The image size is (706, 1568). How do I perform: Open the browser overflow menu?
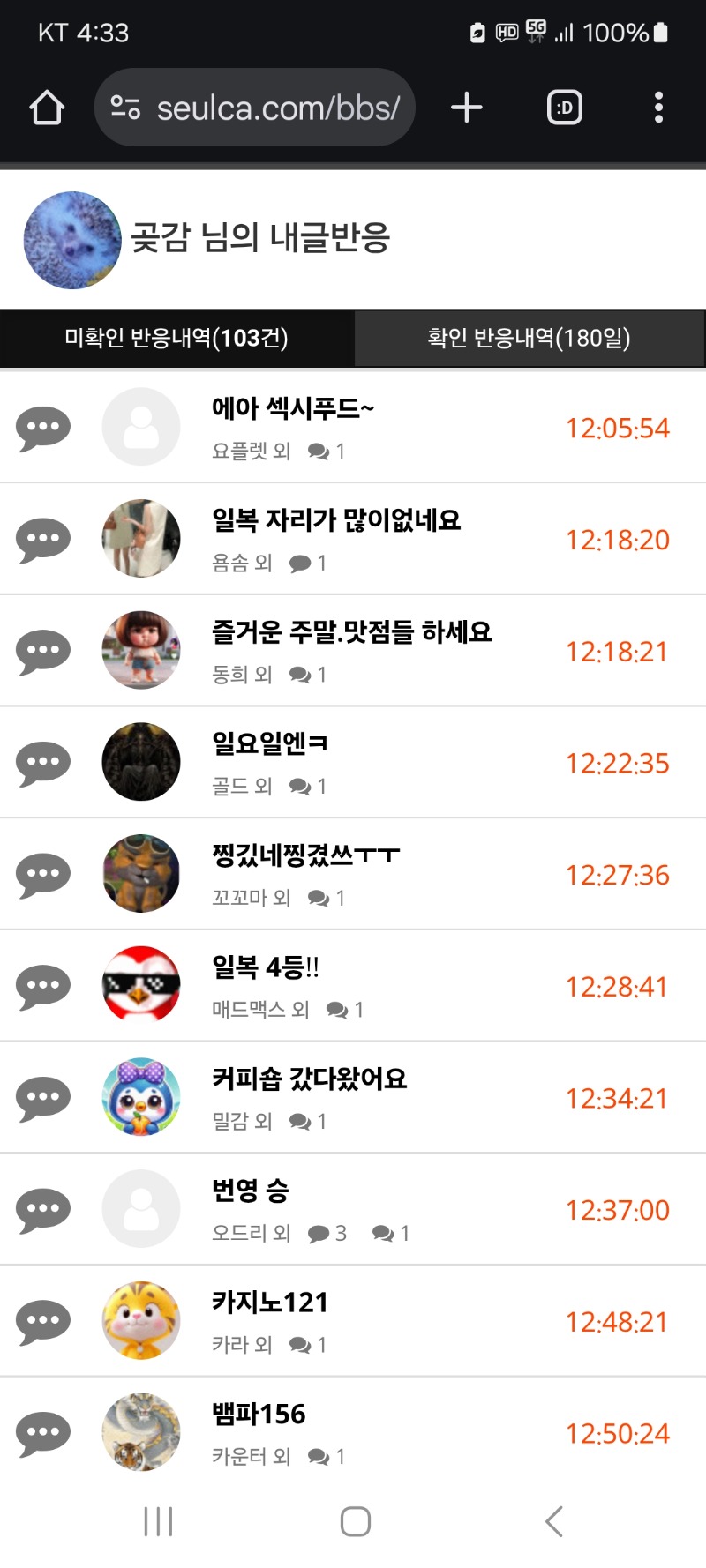click(x=658, y=108)
